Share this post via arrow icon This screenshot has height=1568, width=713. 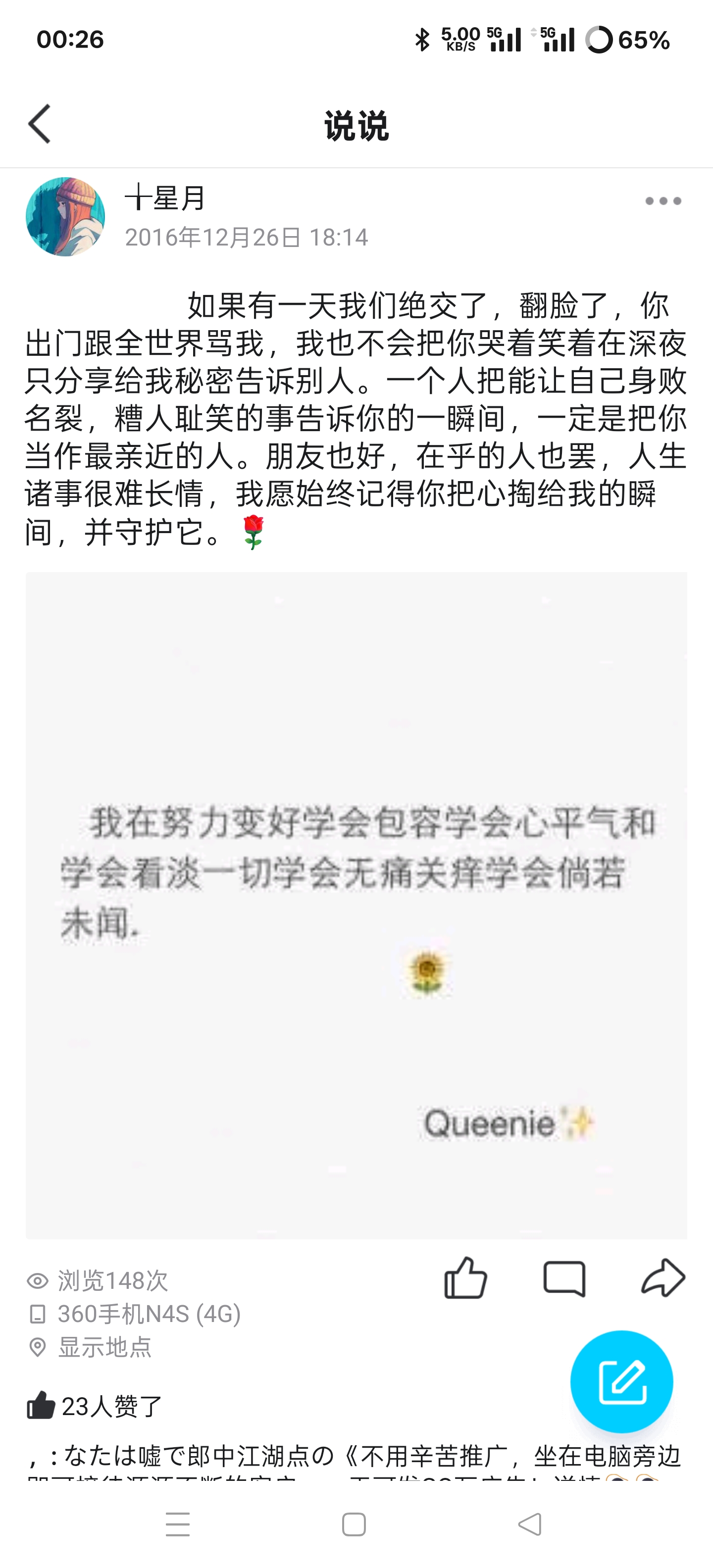(x=663, y=1278)
